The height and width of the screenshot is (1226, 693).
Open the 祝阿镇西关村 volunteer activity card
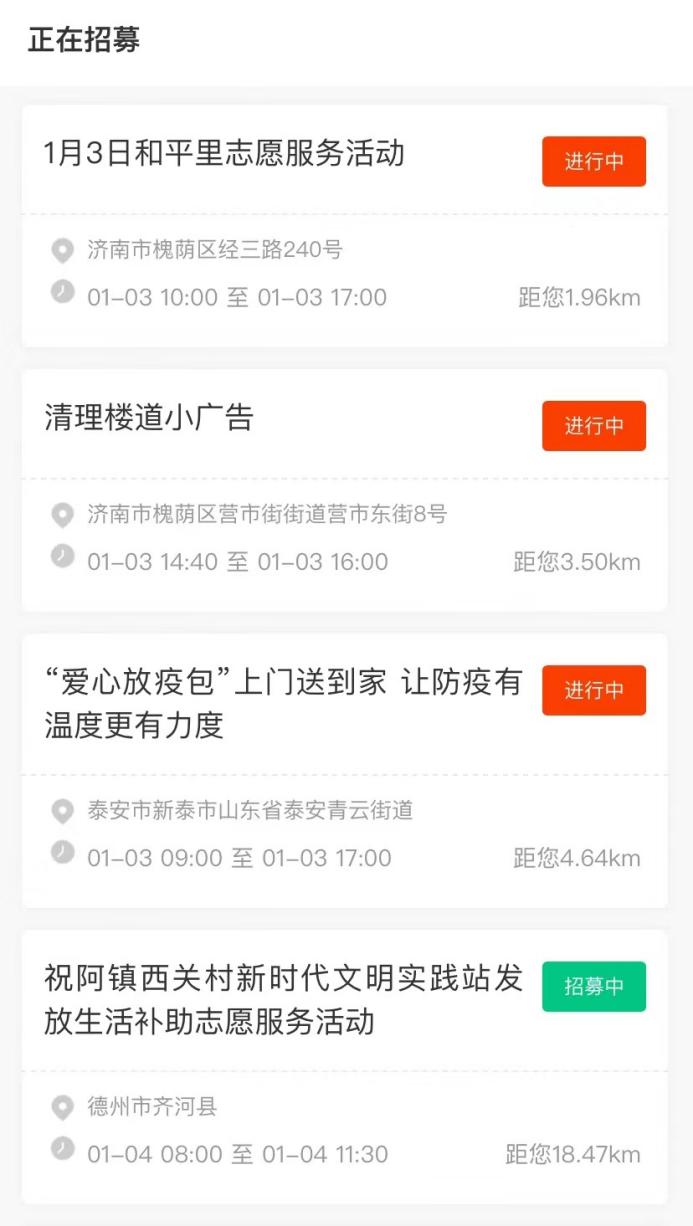click(345, 1067)
